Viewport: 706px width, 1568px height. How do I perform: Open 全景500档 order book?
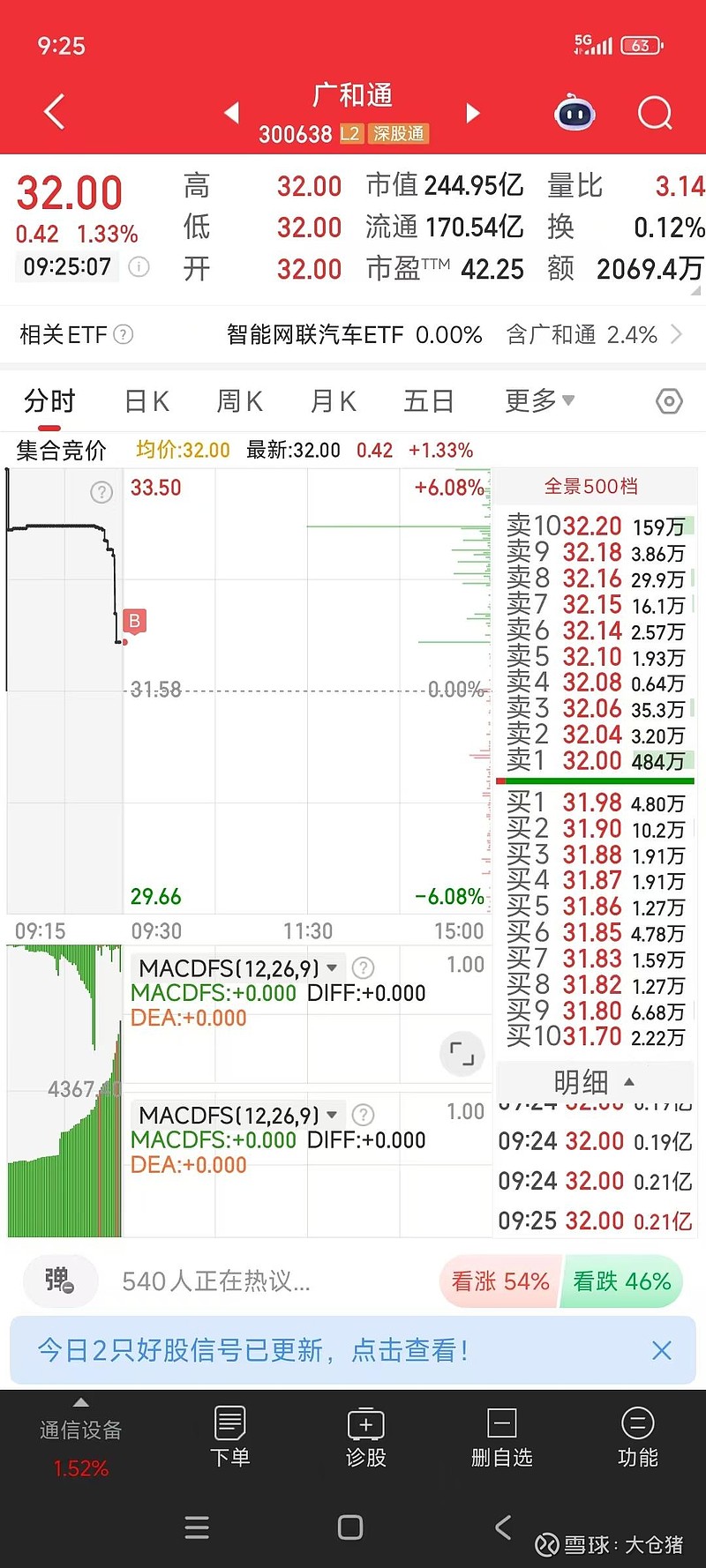tap(591, 486)
